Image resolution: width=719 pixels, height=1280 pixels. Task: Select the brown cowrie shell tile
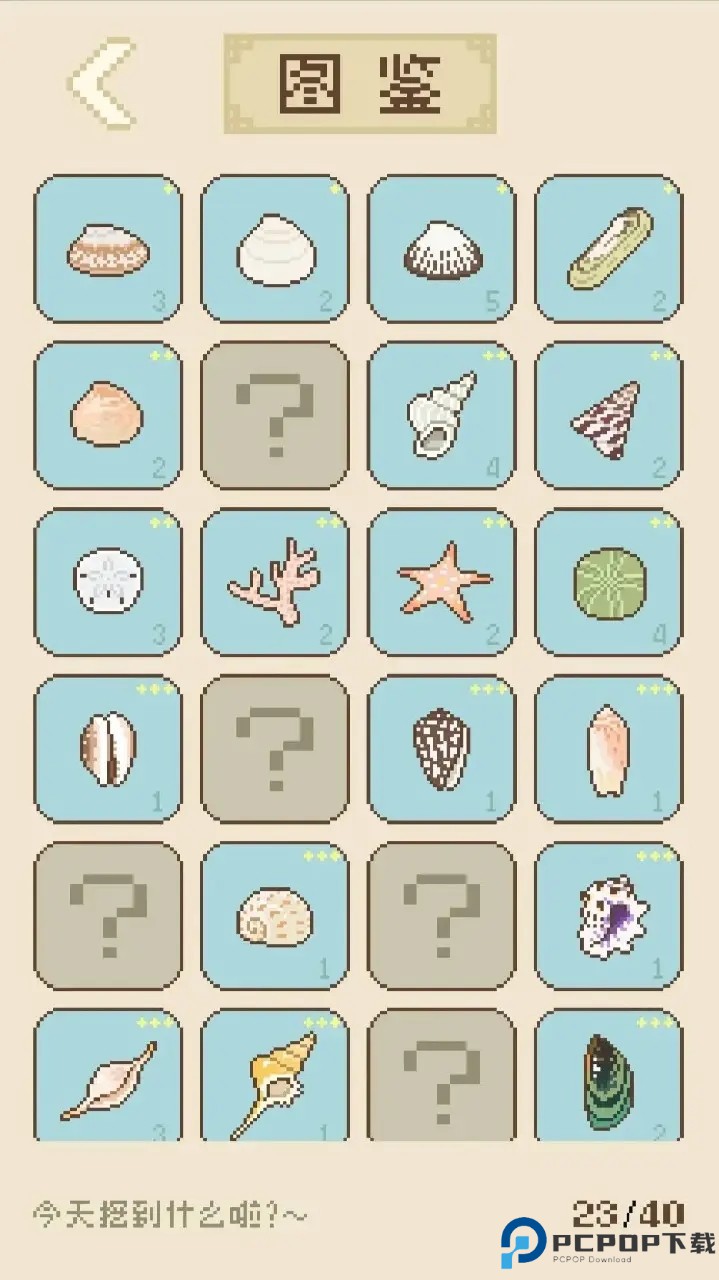tap(108, 749)
